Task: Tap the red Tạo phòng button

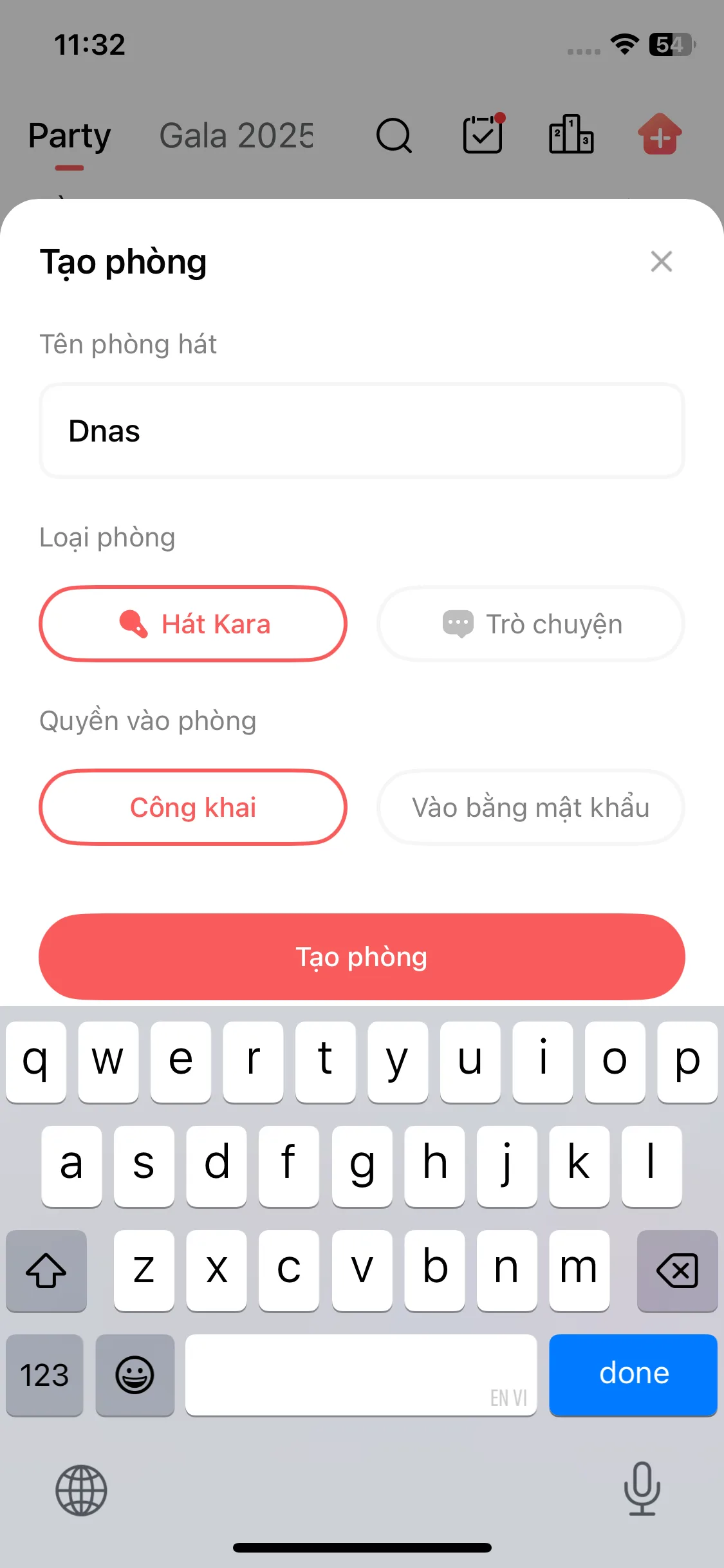Action: pyautogui.click(x=362, y=957)
